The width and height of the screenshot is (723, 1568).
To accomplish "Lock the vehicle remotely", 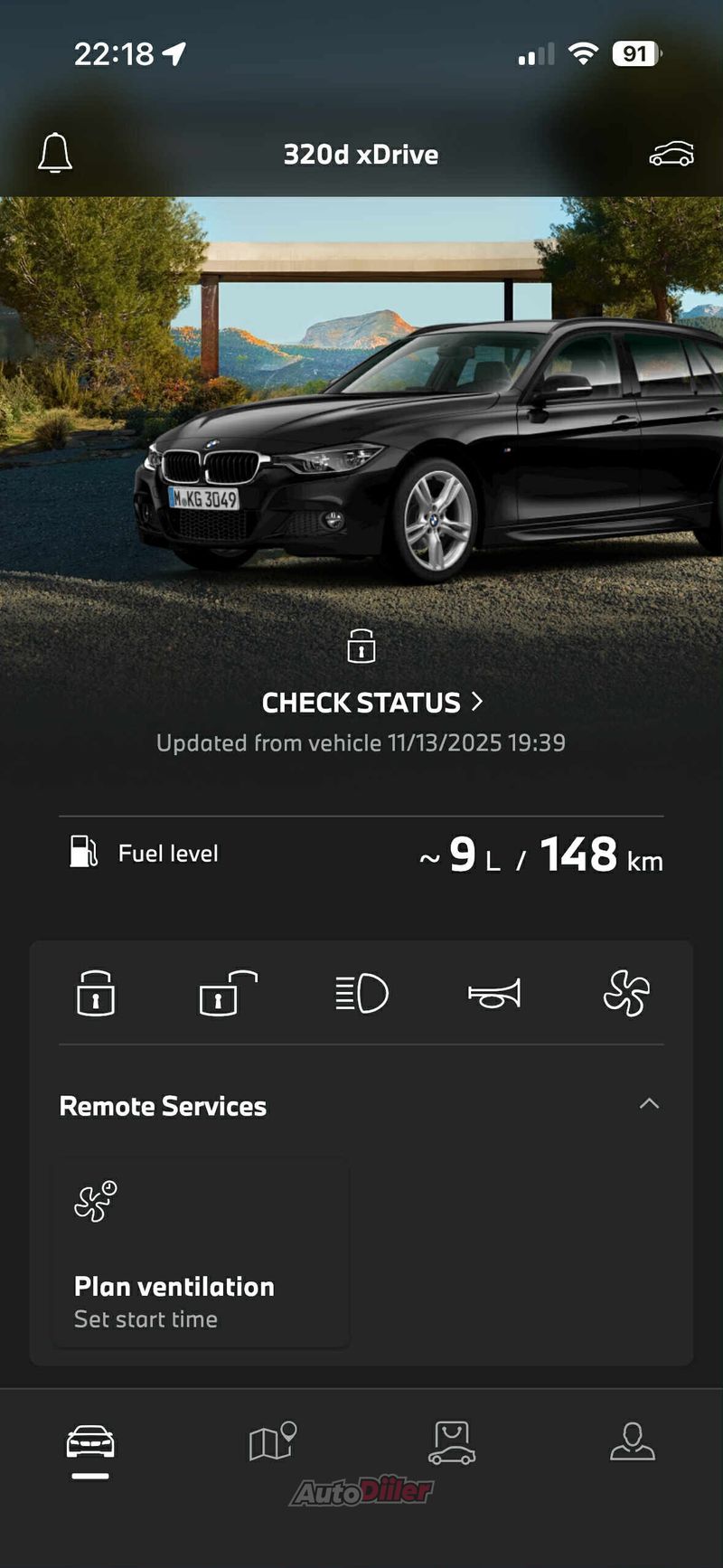I will pos(96,993).
